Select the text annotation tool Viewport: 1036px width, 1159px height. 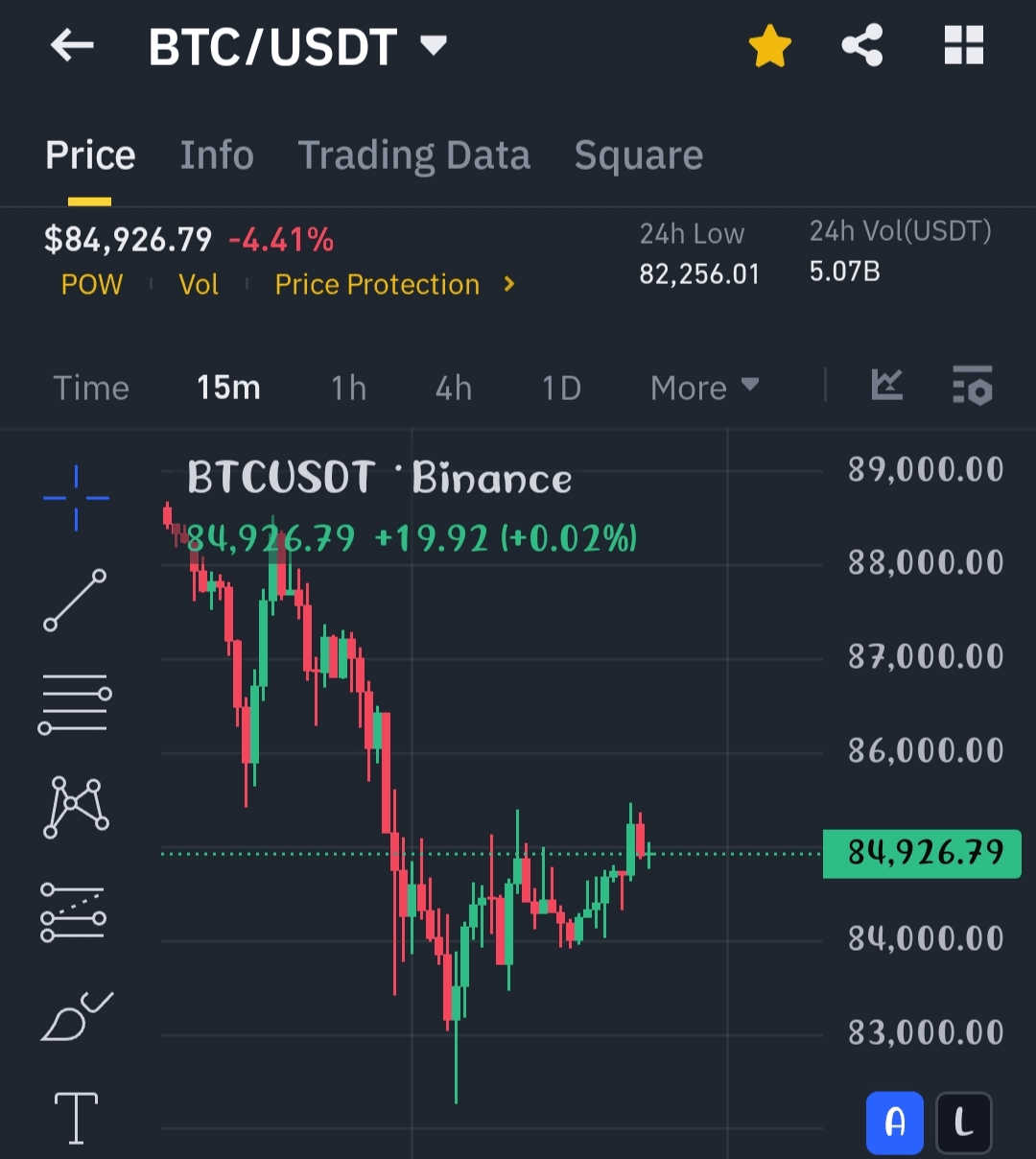tap(76, 1118)
